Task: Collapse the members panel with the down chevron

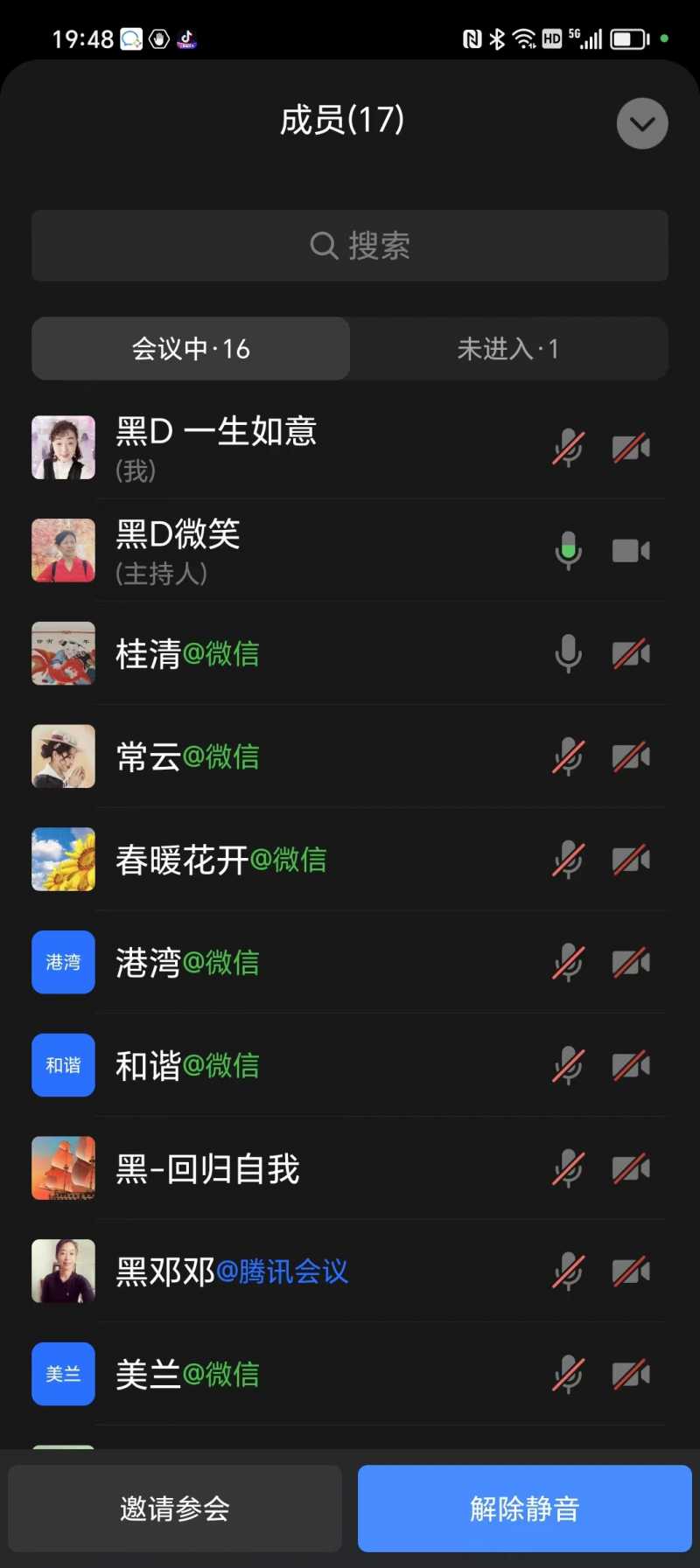Action: point(642,123)
